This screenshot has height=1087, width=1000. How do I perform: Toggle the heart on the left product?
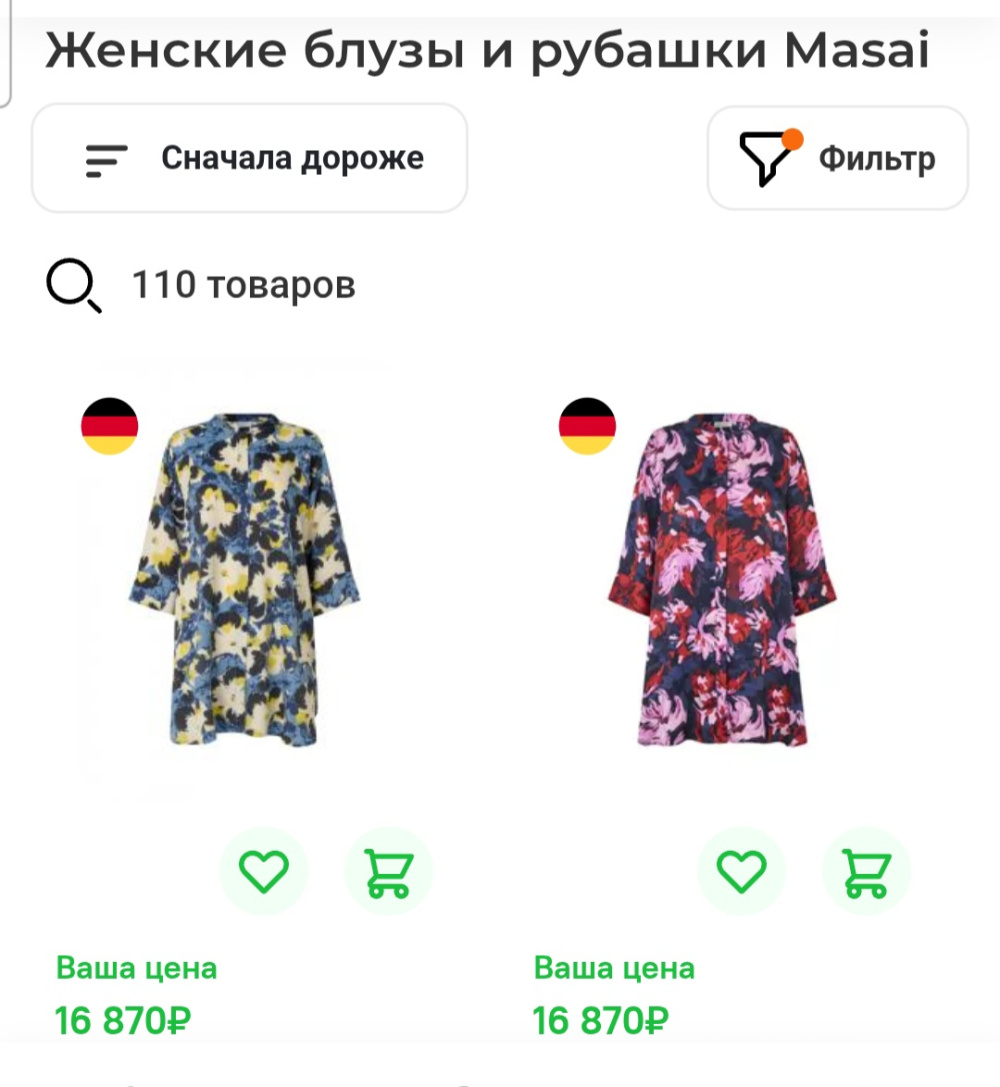click(x=262, y=870)
